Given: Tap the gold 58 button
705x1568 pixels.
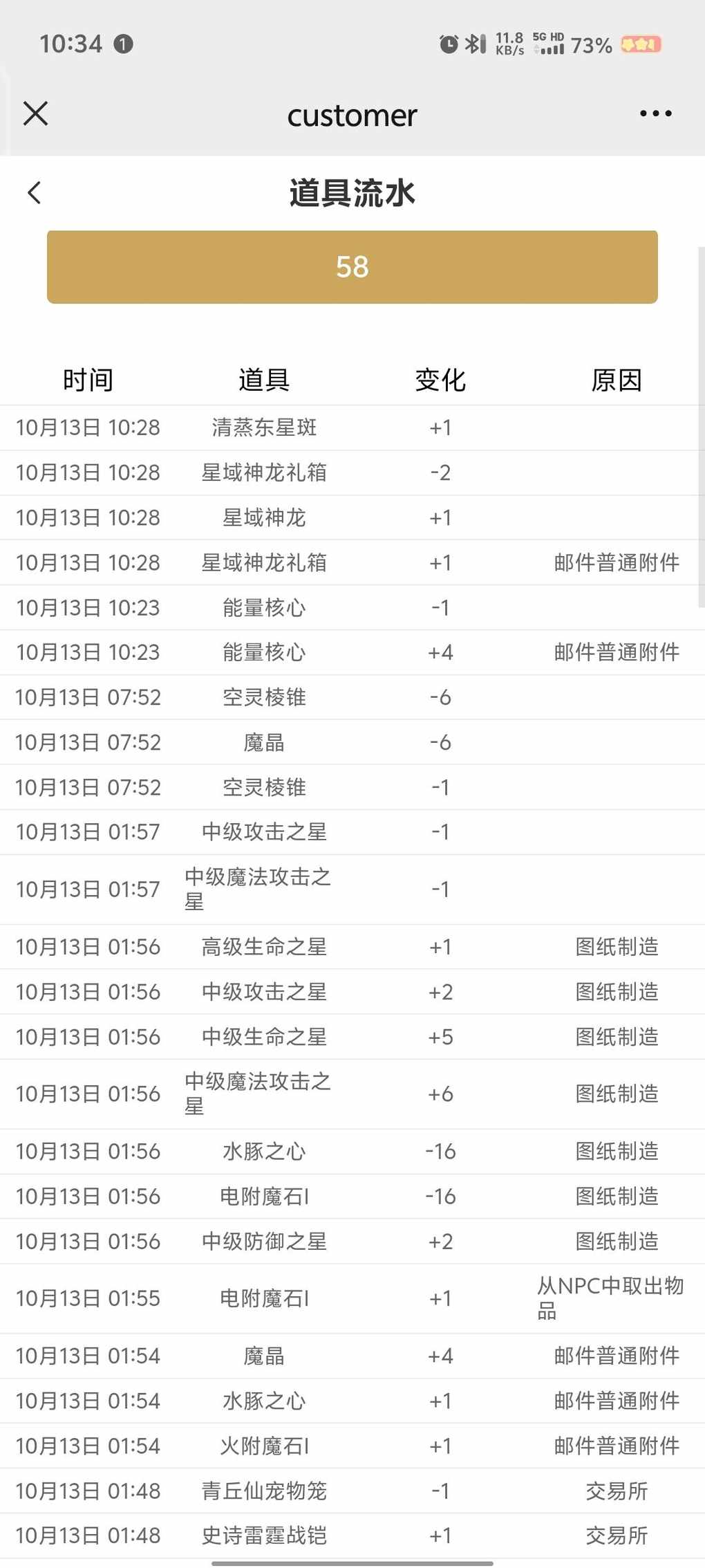Looking at the screenshot, I should [352, 267].
